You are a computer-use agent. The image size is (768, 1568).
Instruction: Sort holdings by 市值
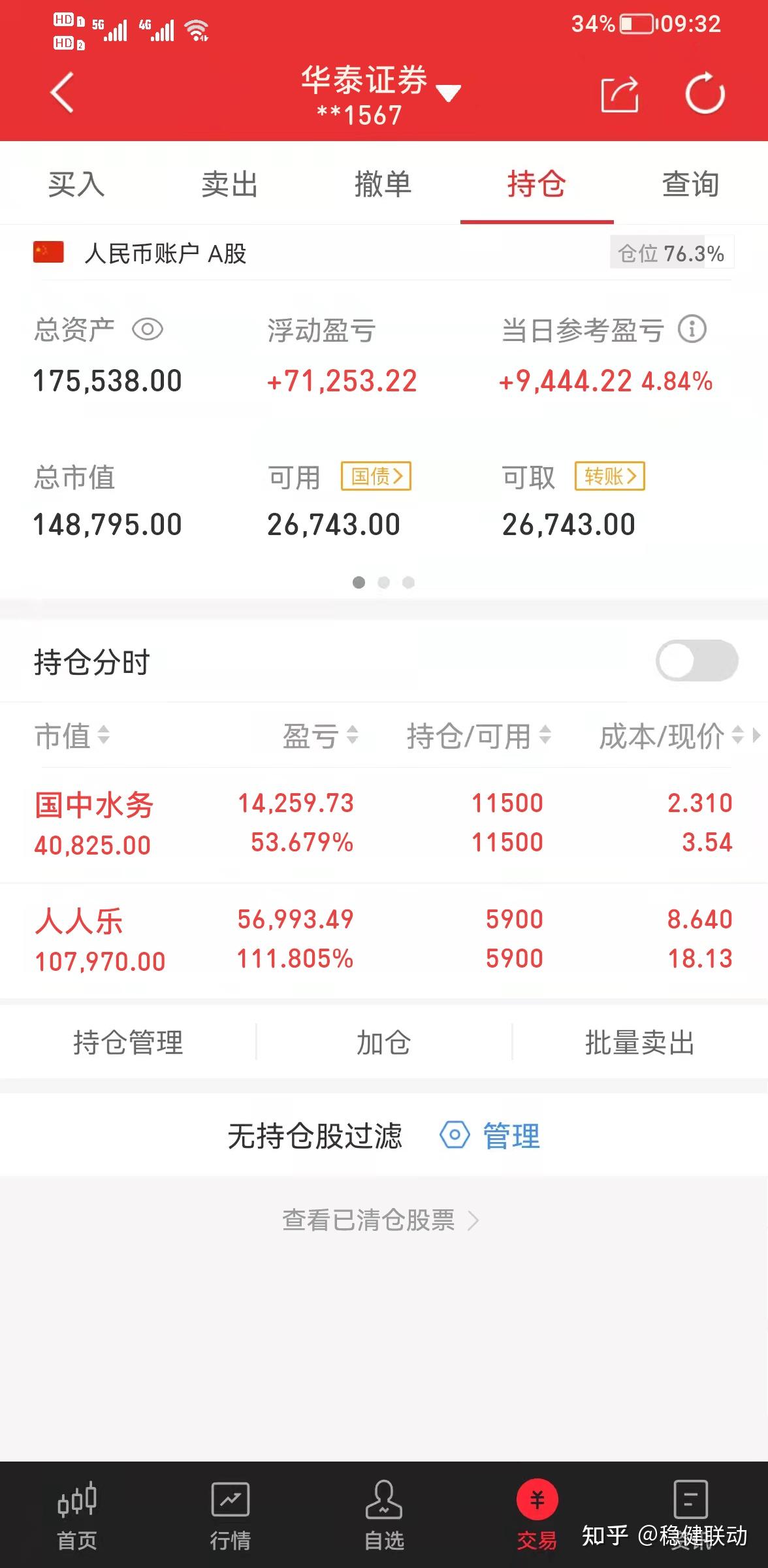click(x=72, y=736)
